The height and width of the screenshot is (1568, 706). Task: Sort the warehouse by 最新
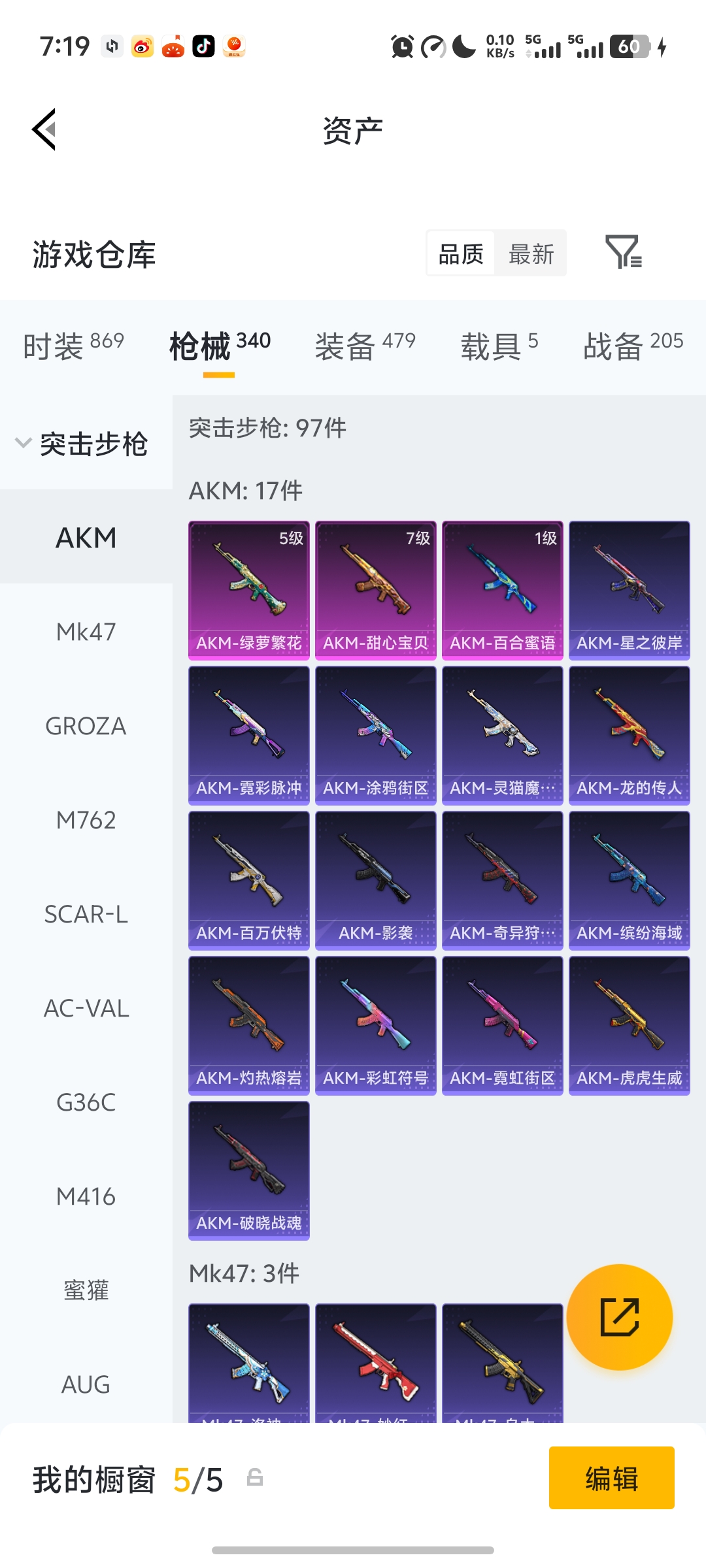coord(531,253)
